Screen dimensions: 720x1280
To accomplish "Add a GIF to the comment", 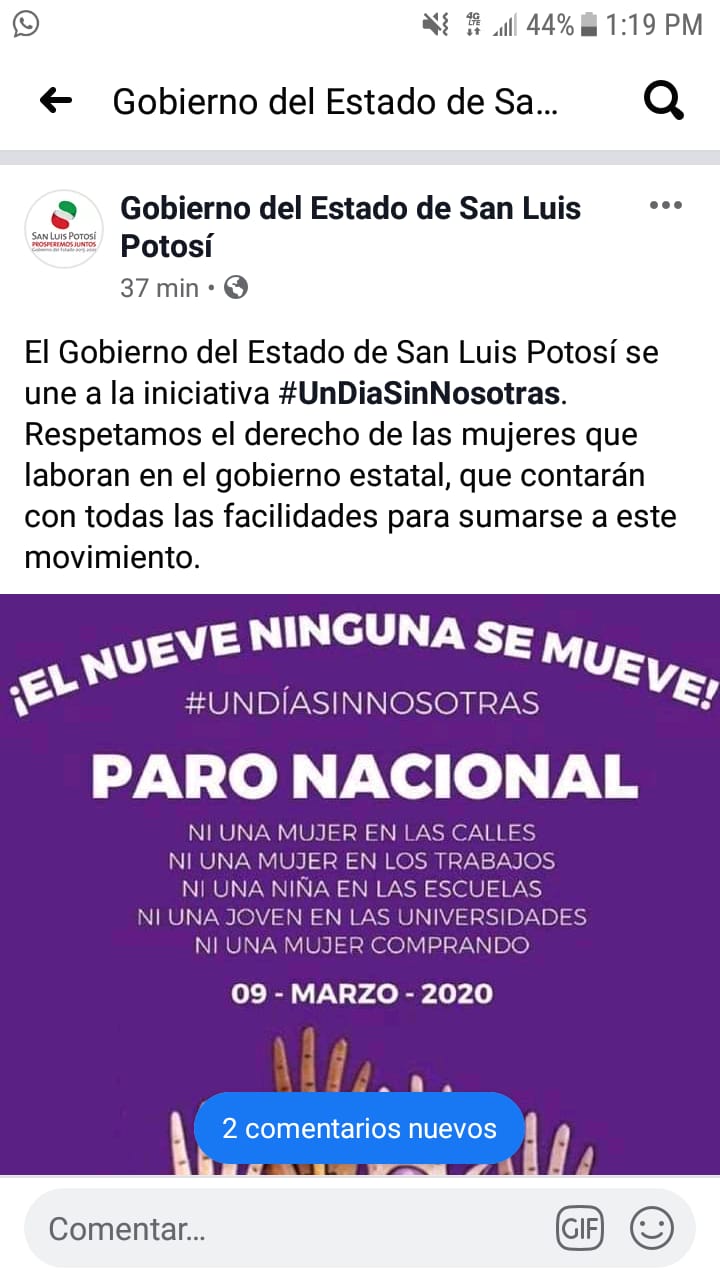I will pyautogui.click(x=580, y=1228).
